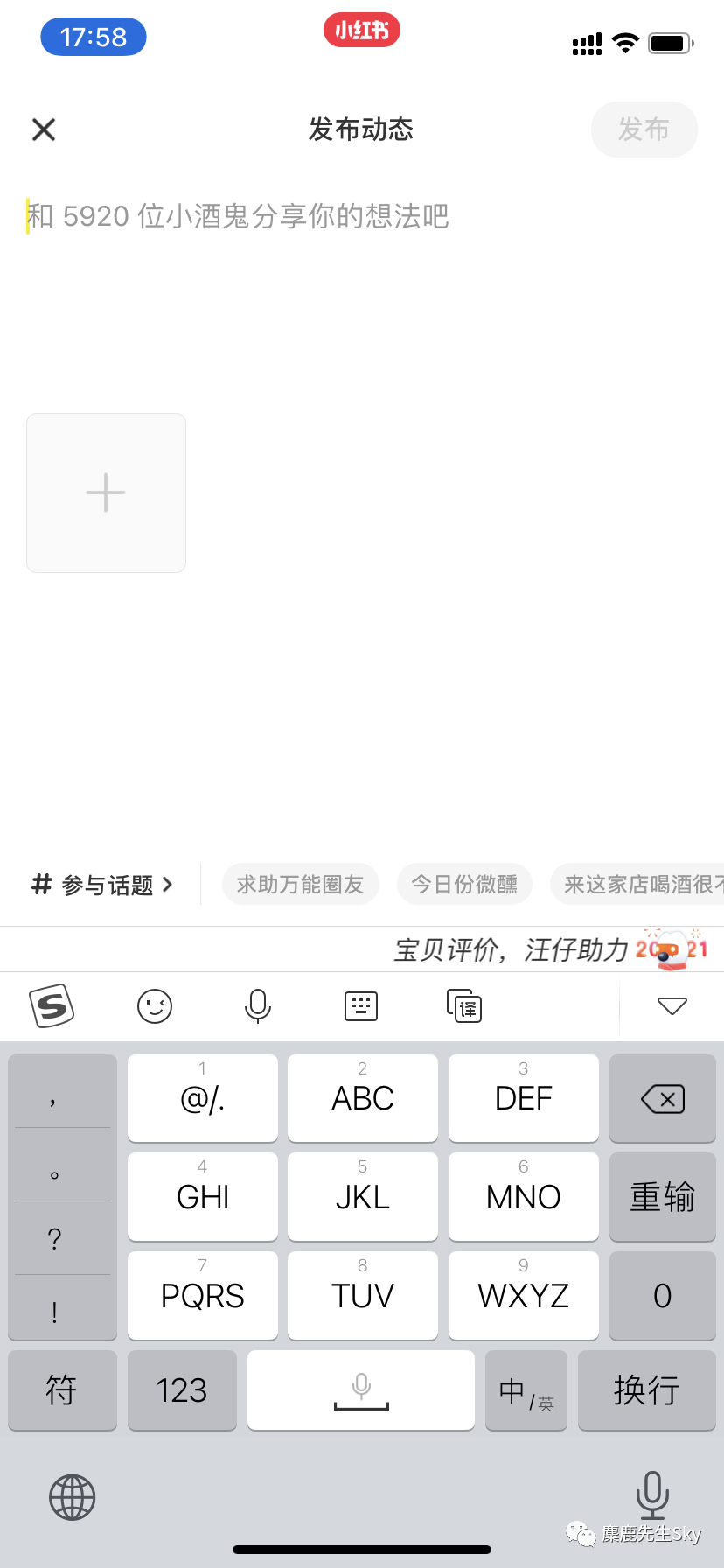Screen dimensions: 724x1568
Task: Tap 重输 to retype input
Action: tap(662, 1196)
